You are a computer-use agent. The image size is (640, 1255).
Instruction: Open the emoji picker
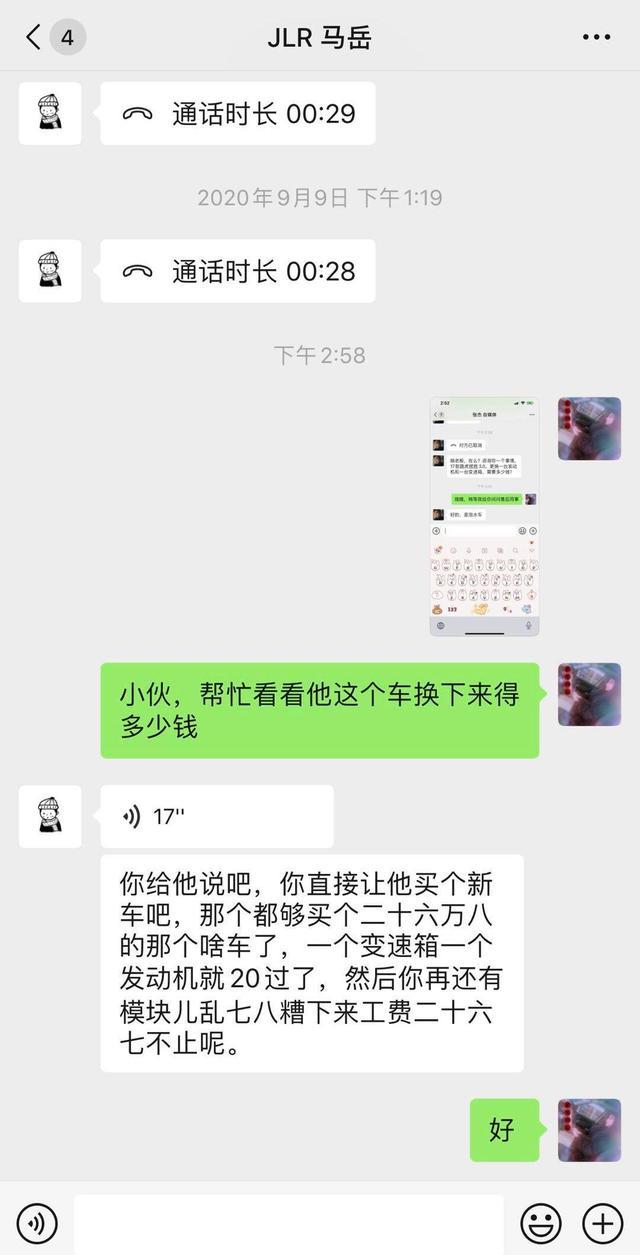click(541, 1223)
